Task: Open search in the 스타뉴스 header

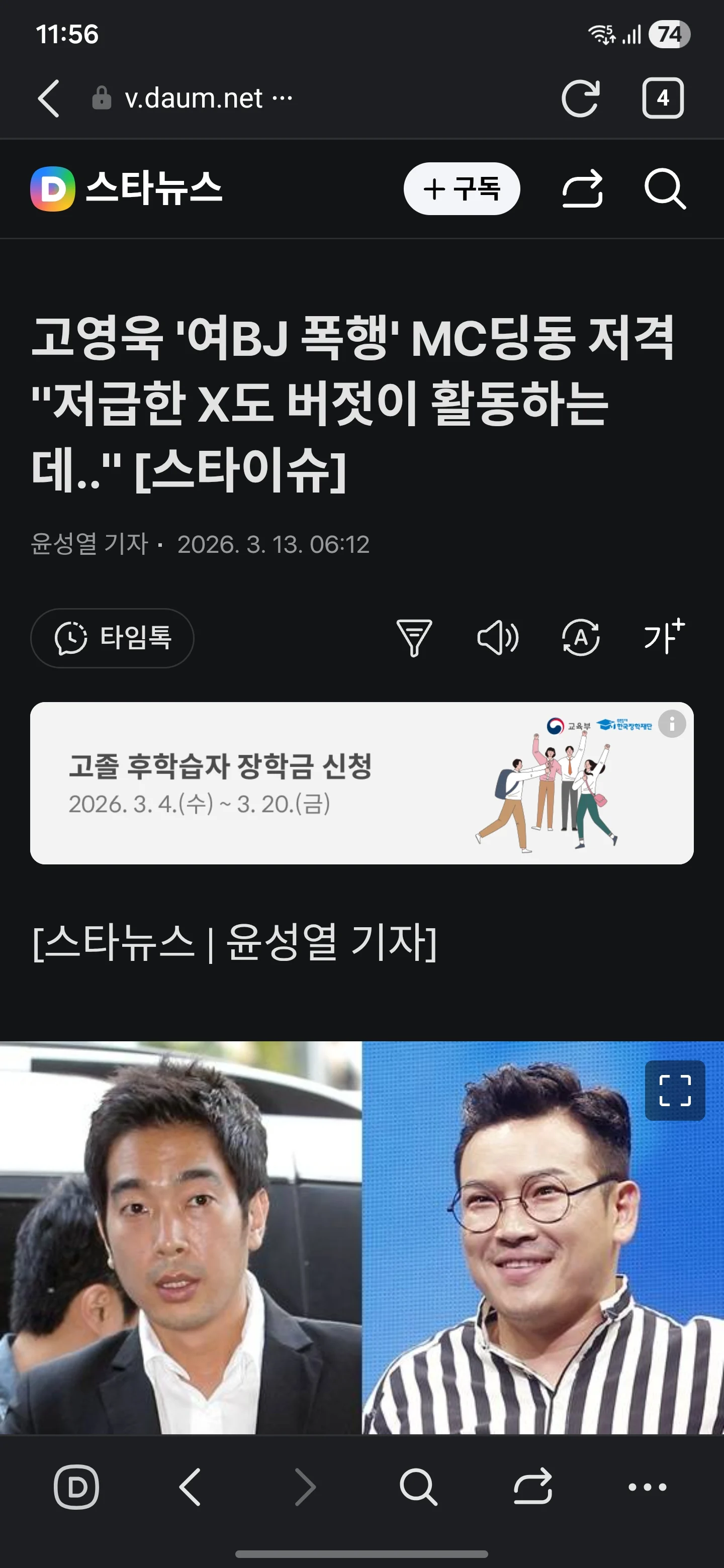Action: pyautogui.click(x=664, y=188)
